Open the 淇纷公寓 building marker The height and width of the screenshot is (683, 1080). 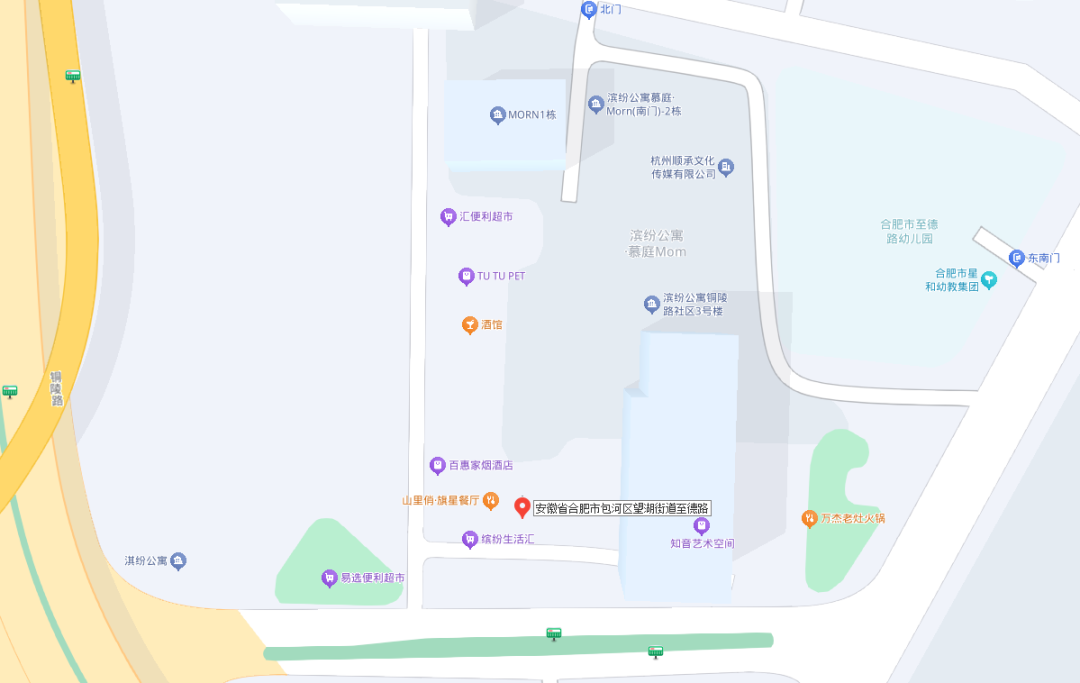click(x=178, y=561)
